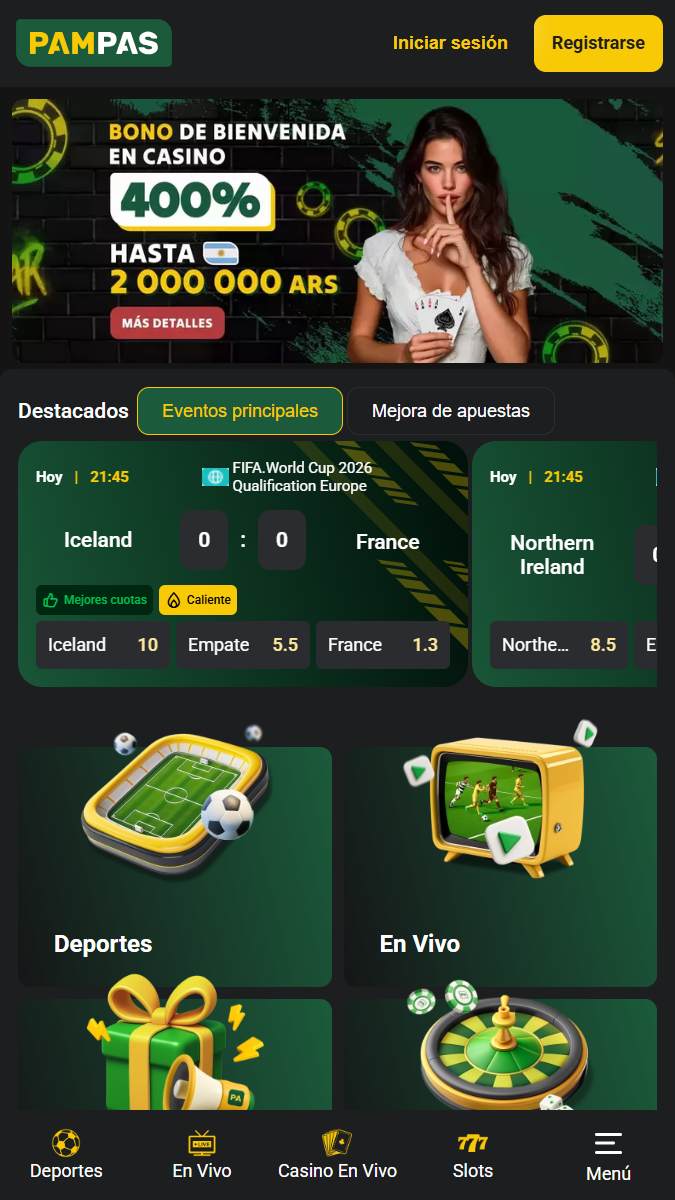Image resolution: width=675 pixels, height=1200 pixels.
Task: Switch to Mejora de apuestas tab
Action: point(450,411)
